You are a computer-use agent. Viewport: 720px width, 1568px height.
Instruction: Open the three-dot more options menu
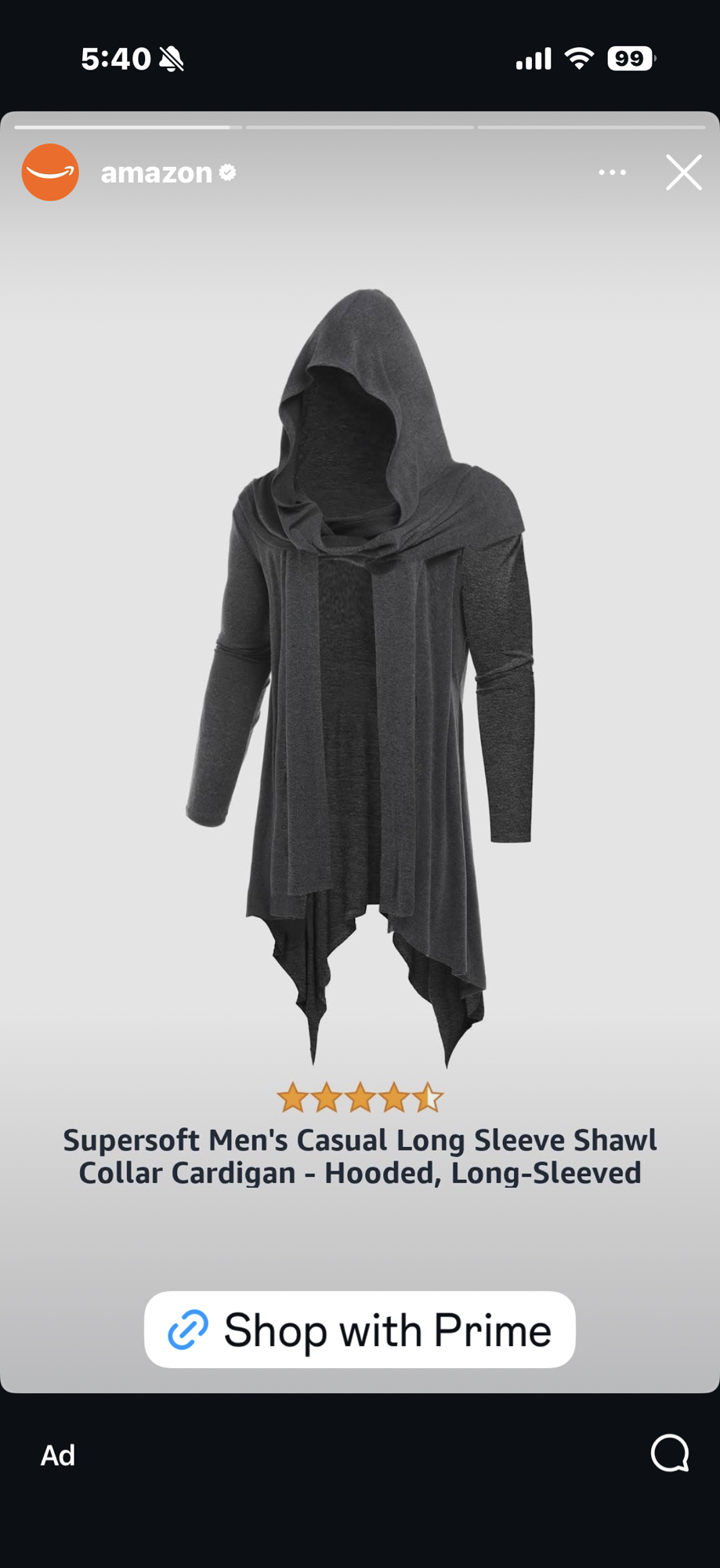coord(612,172)
